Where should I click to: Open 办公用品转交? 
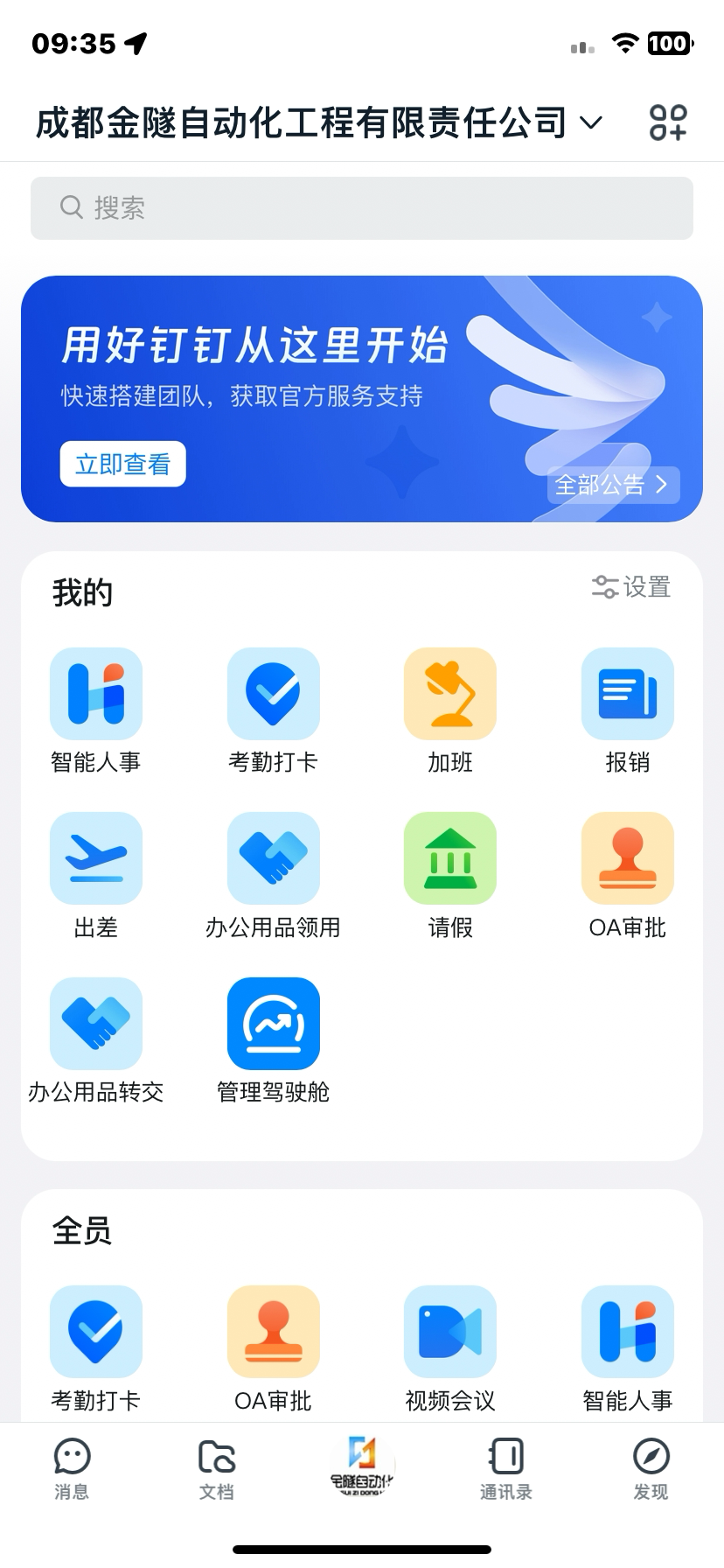(96, 1024)
